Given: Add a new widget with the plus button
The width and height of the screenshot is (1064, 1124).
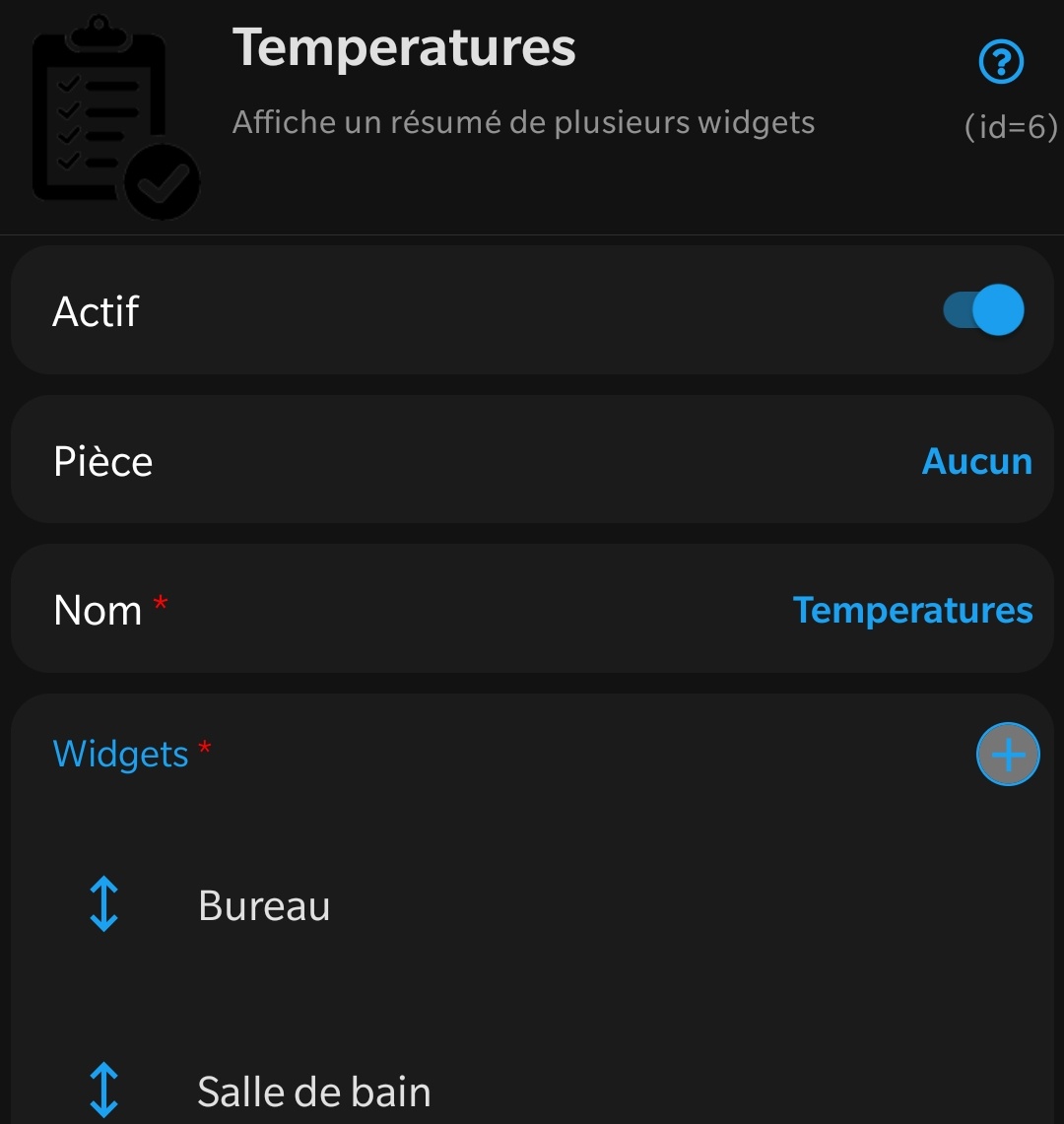Looking at the screenshot, I should (1007, 755).
